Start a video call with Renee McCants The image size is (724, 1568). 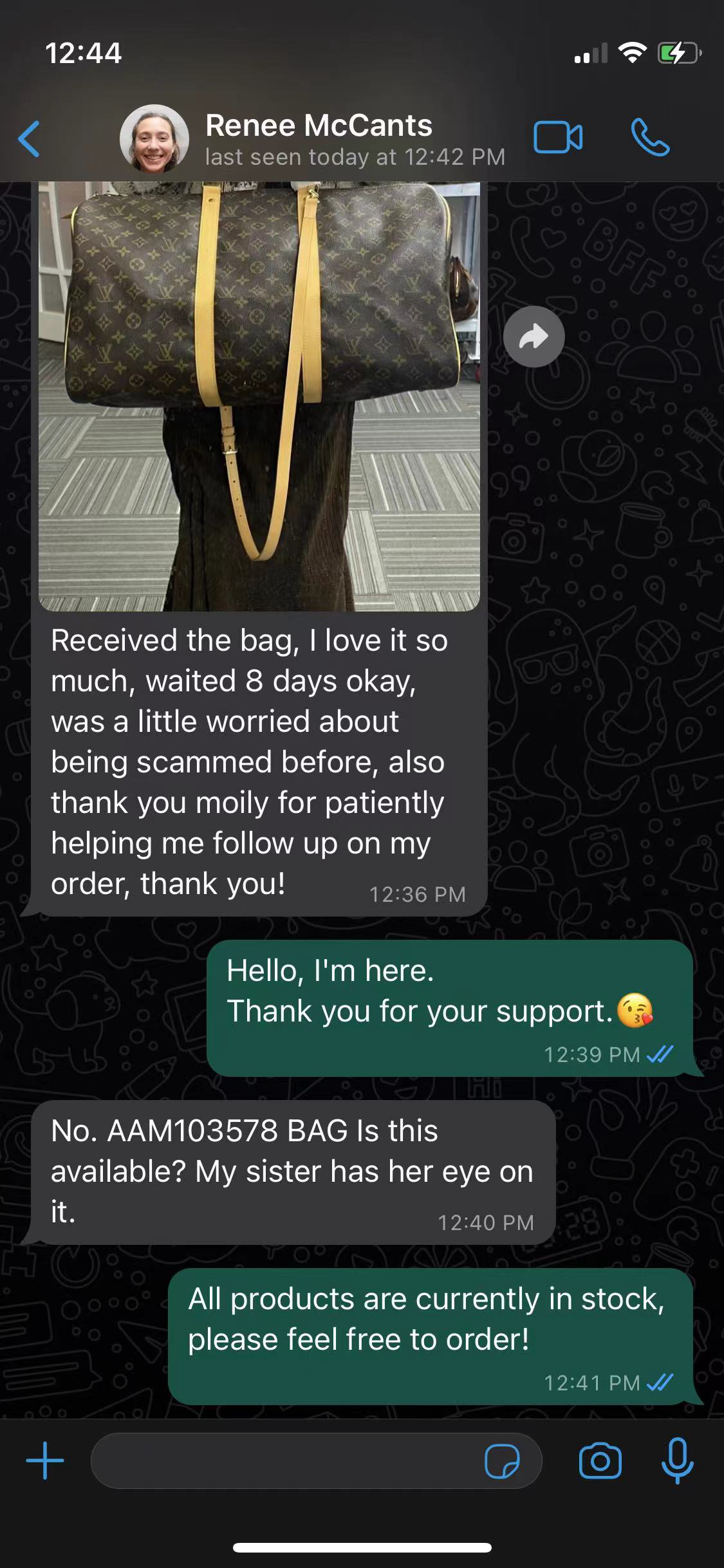[557, 138]
